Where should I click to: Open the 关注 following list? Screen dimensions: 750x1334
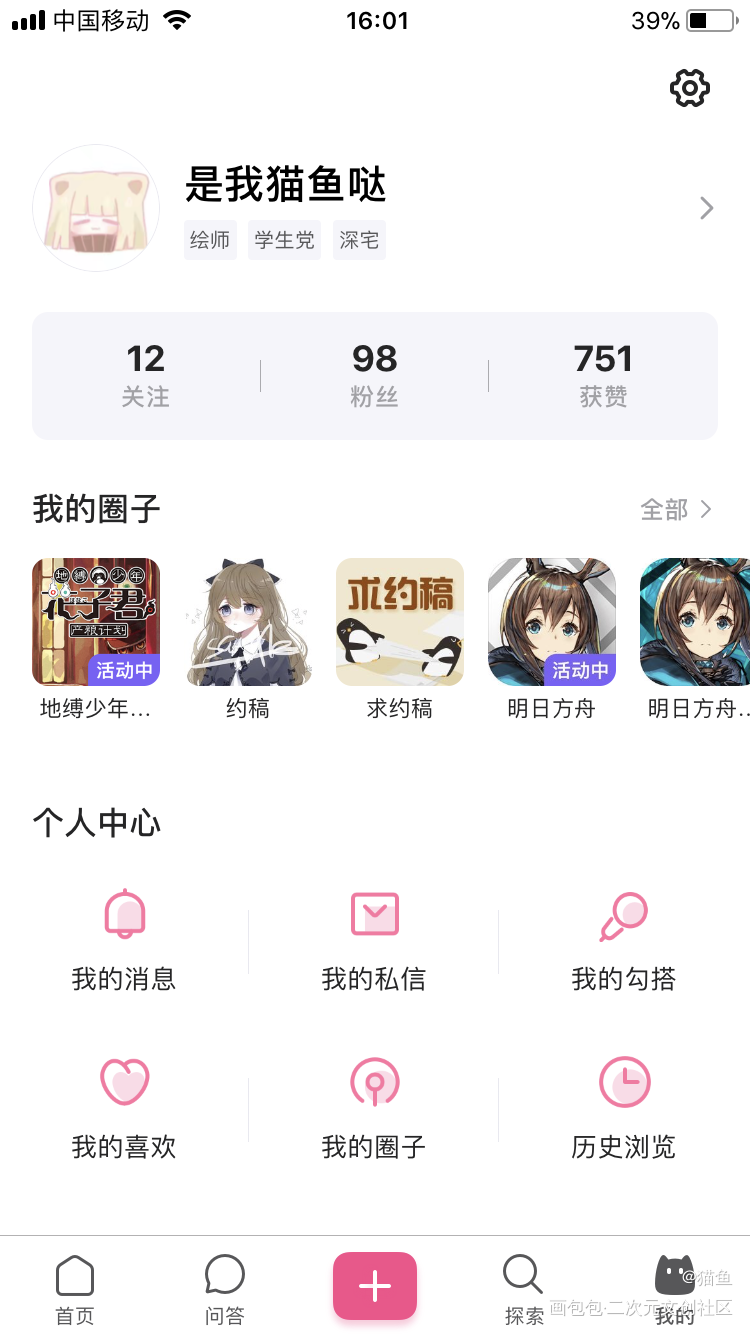pos(146,375)
